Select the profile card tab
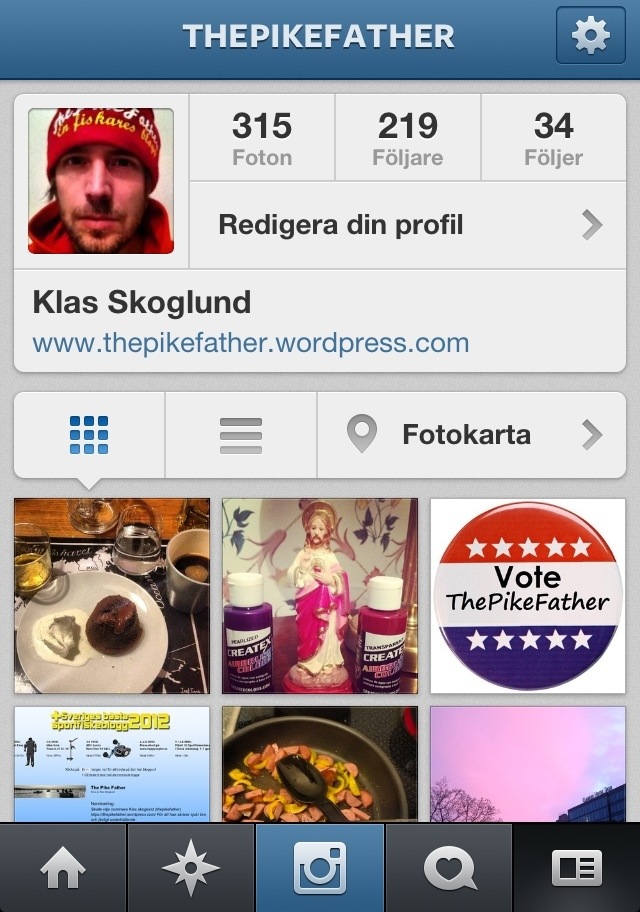This screenshot has width=640, height=912. coord(576,868)
